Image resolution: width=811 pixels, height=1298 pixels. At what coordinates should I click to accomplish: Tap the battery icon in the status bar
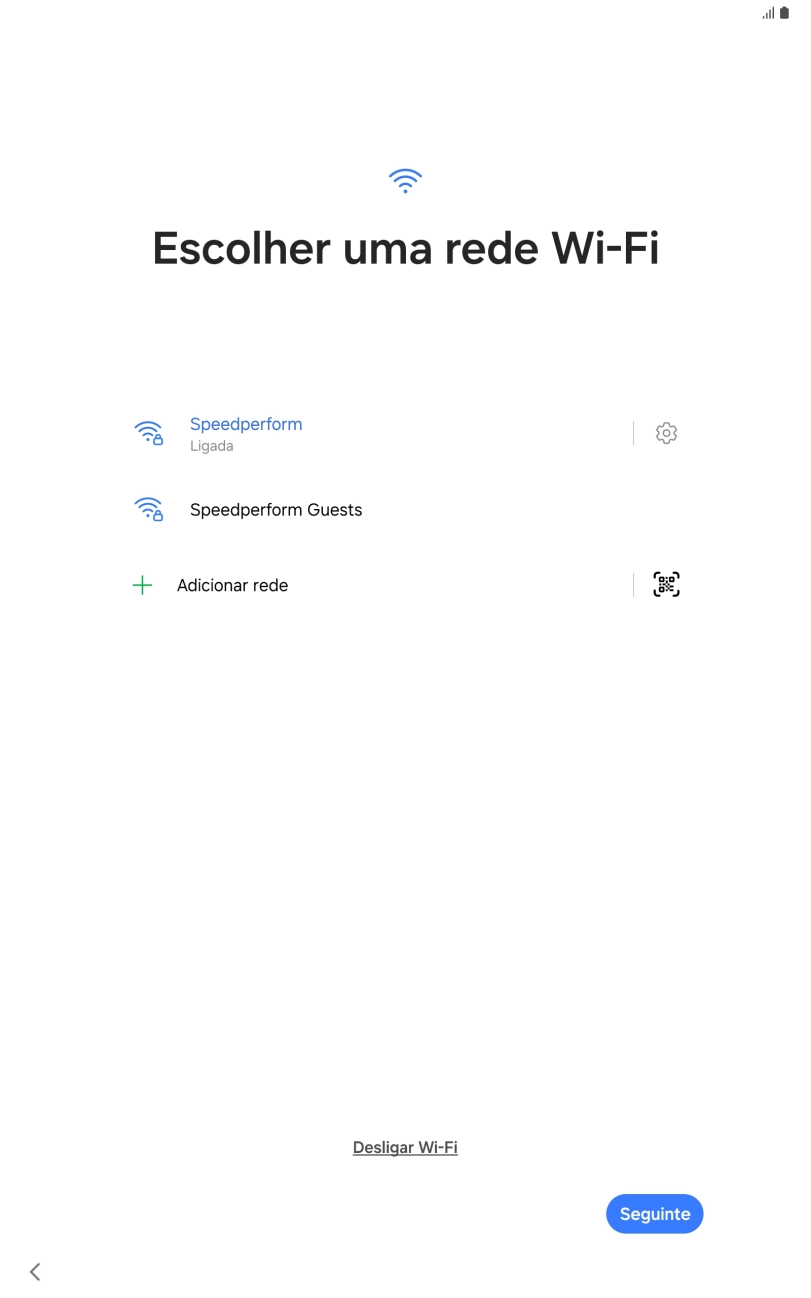(786, 13)
